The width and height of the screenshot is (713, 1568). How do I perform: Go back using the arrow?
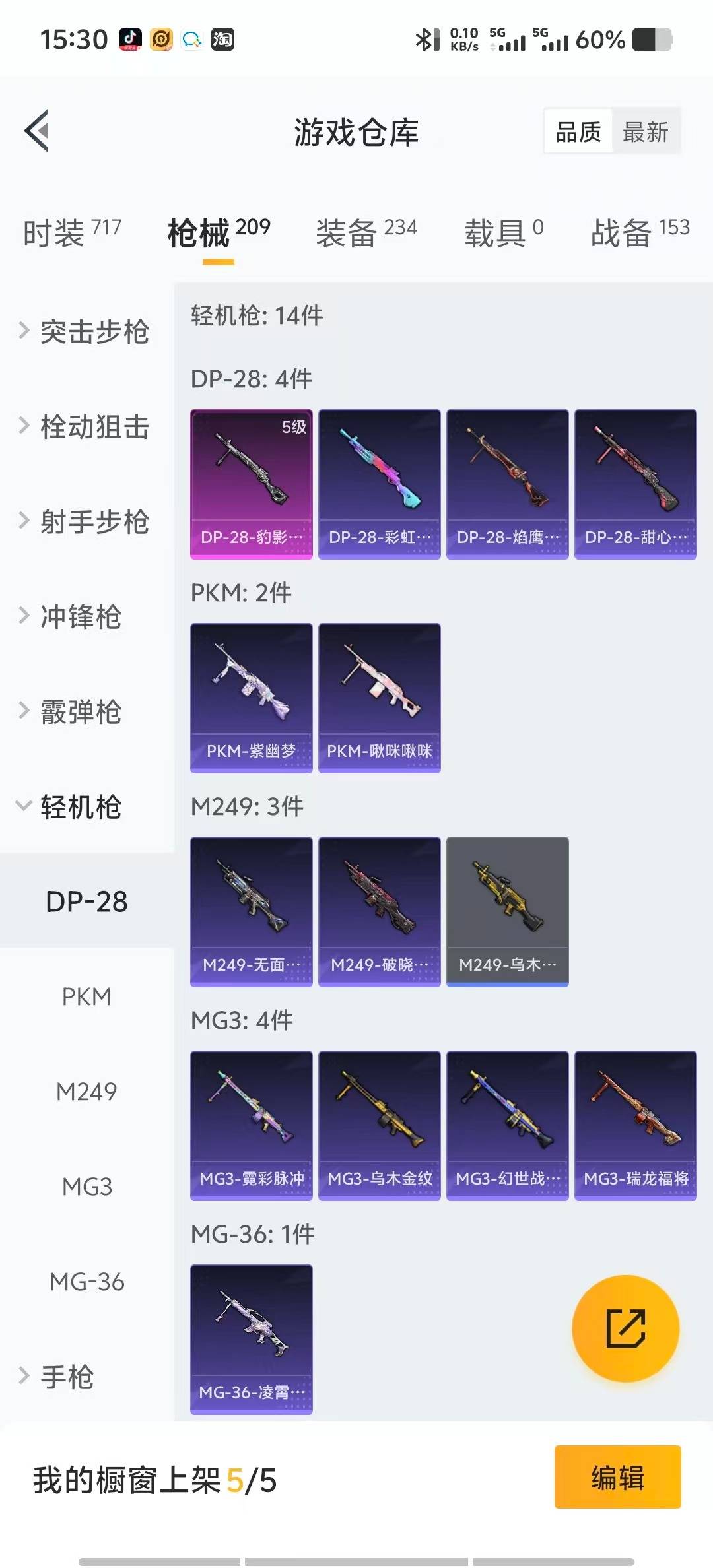pos(37,131)
